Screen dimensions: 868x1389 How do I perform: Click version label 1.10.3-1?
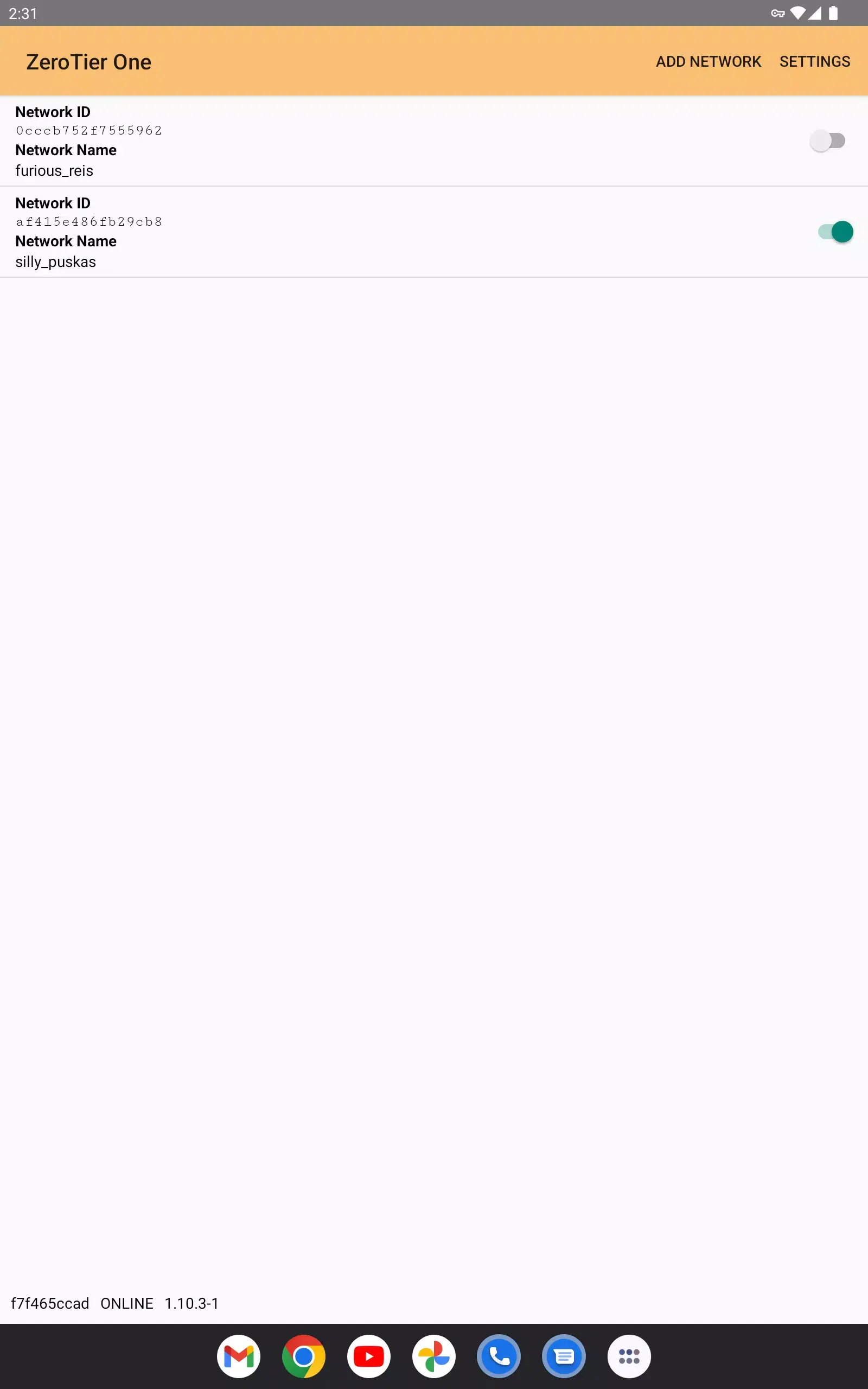coord(191,1303)
